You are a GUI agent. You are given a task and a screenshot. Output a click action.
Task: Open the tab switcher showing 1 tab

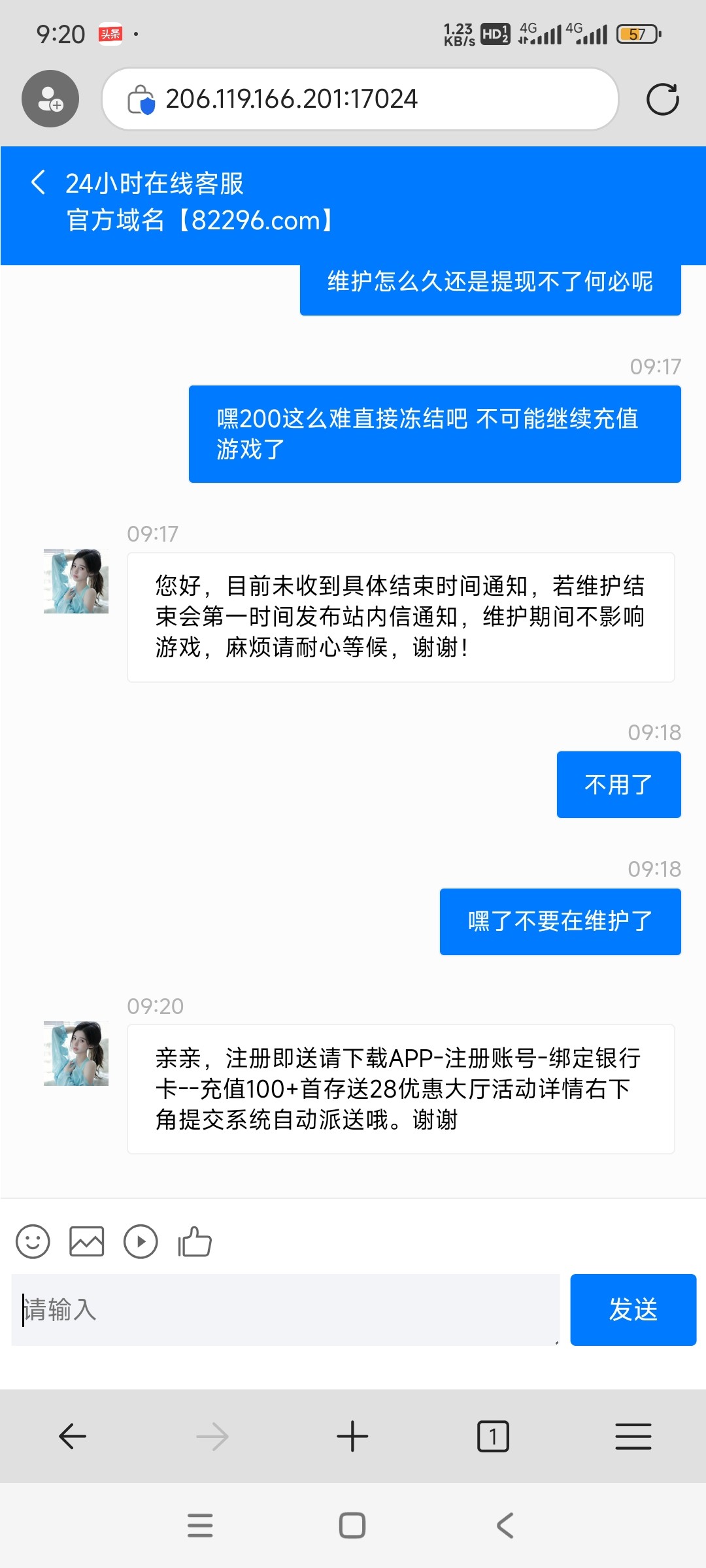coord(492,1436)
